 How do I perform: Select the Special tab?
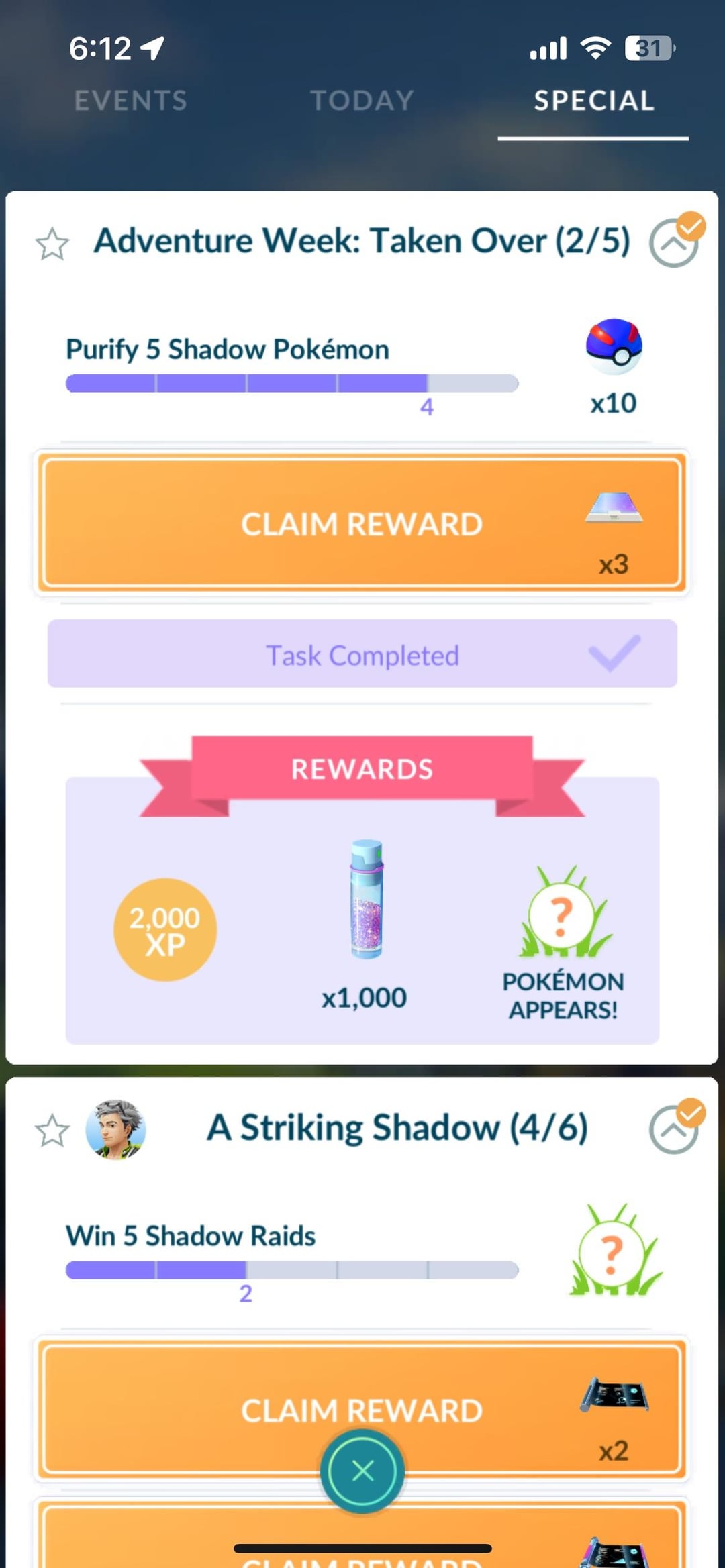tap(593, 101)
